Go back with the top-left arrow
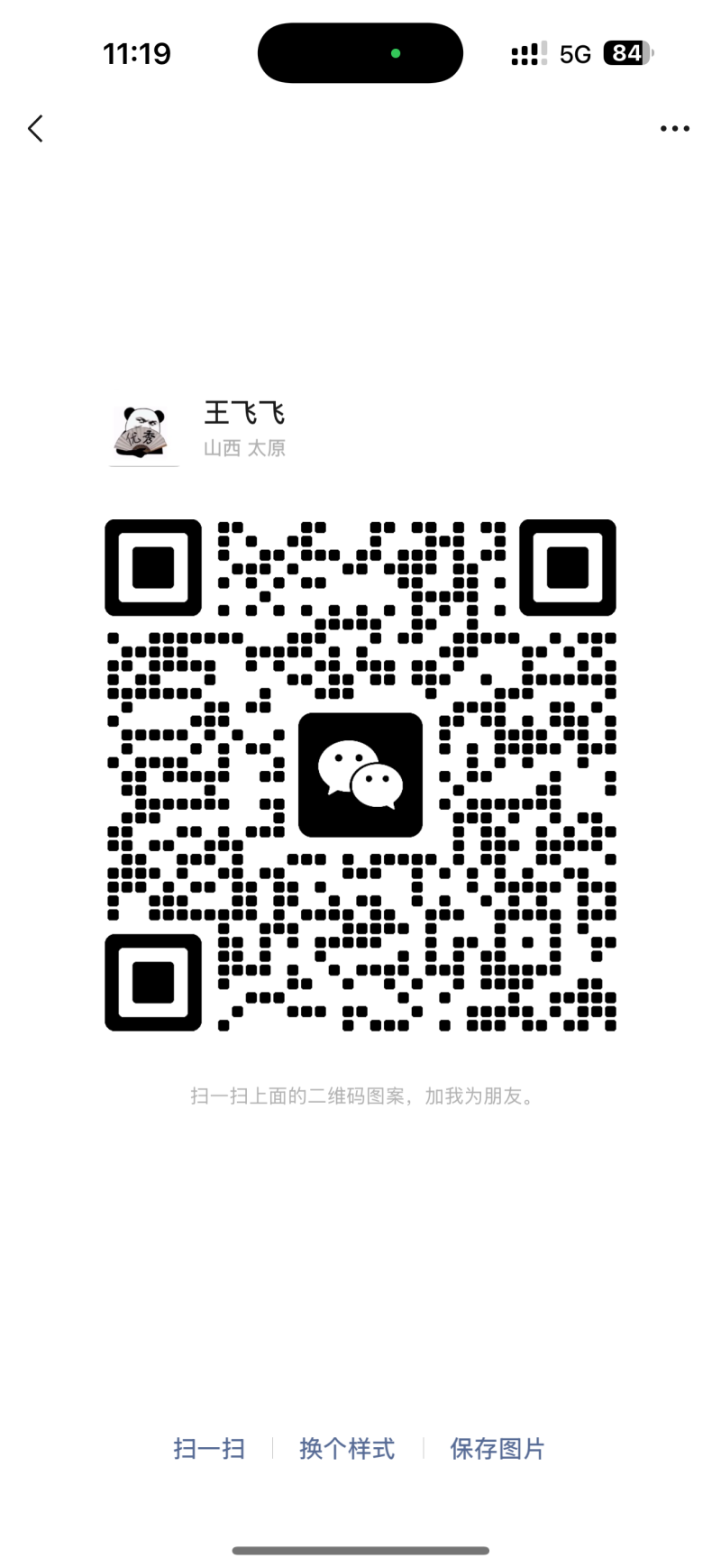The image size is (721, 1568). click(35, 129)
